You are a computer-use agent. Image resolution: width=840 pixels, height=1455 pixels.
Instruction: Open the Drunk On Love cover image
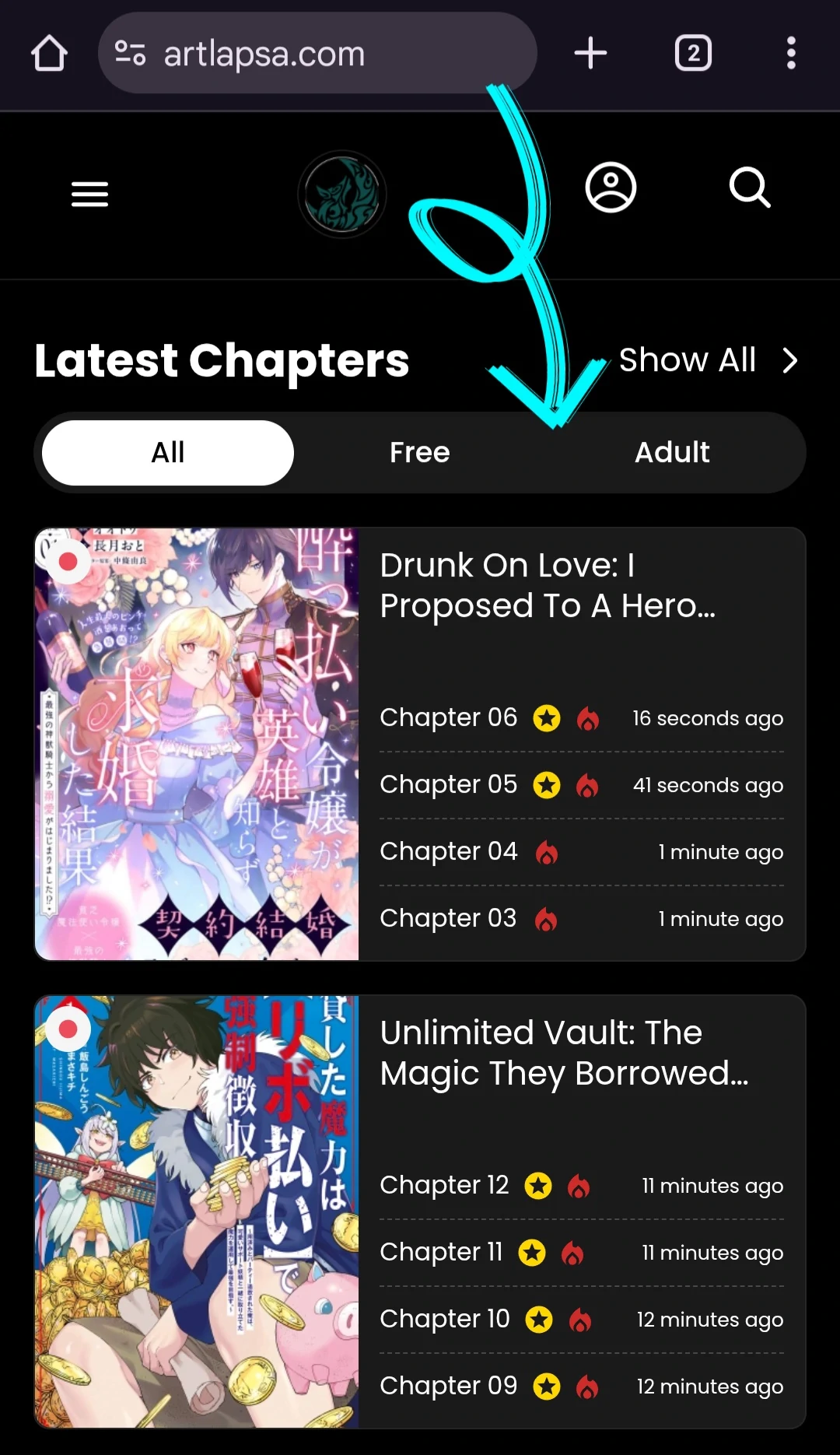point(197,744)
